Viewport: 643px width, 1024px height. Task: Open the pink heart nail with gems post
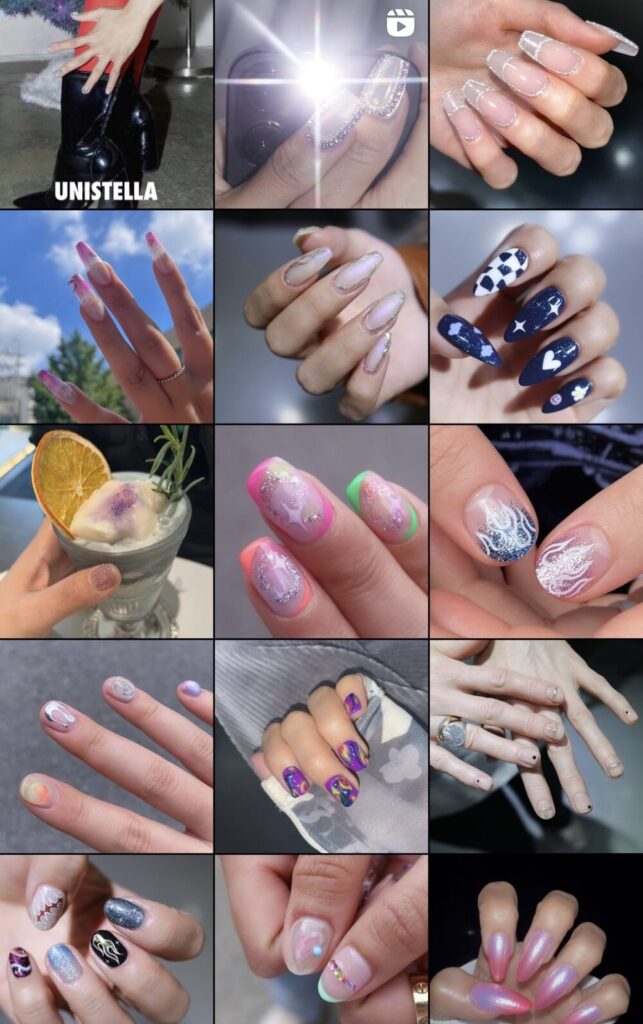[321, 940]
